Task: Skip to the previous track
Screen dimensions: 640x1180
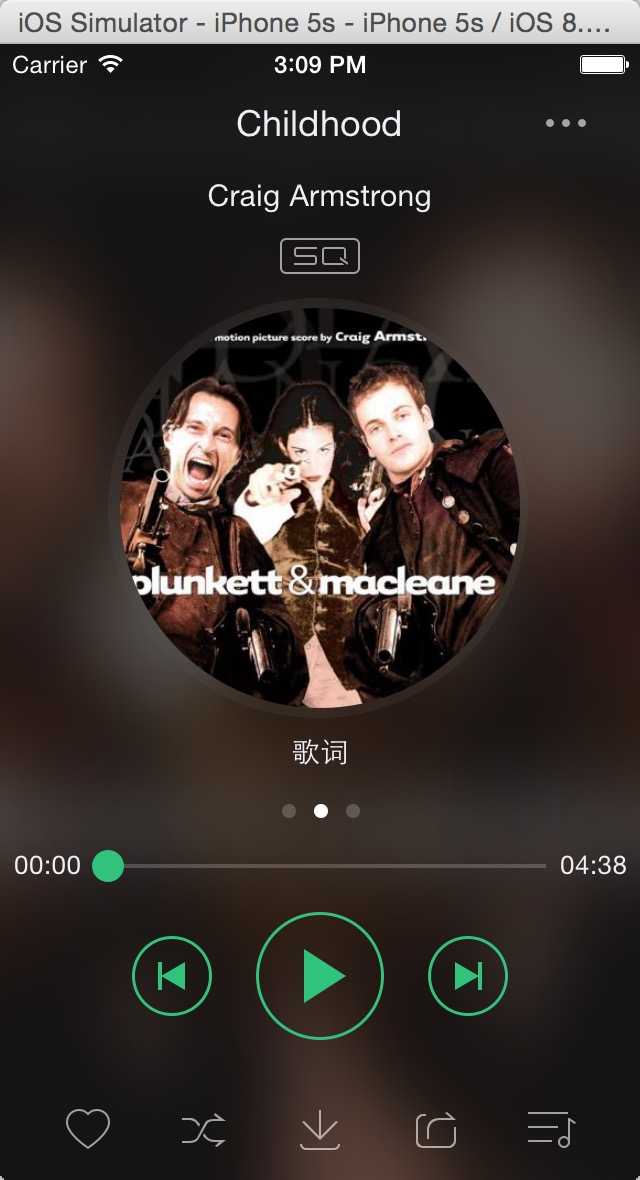Action: [172, 975]
